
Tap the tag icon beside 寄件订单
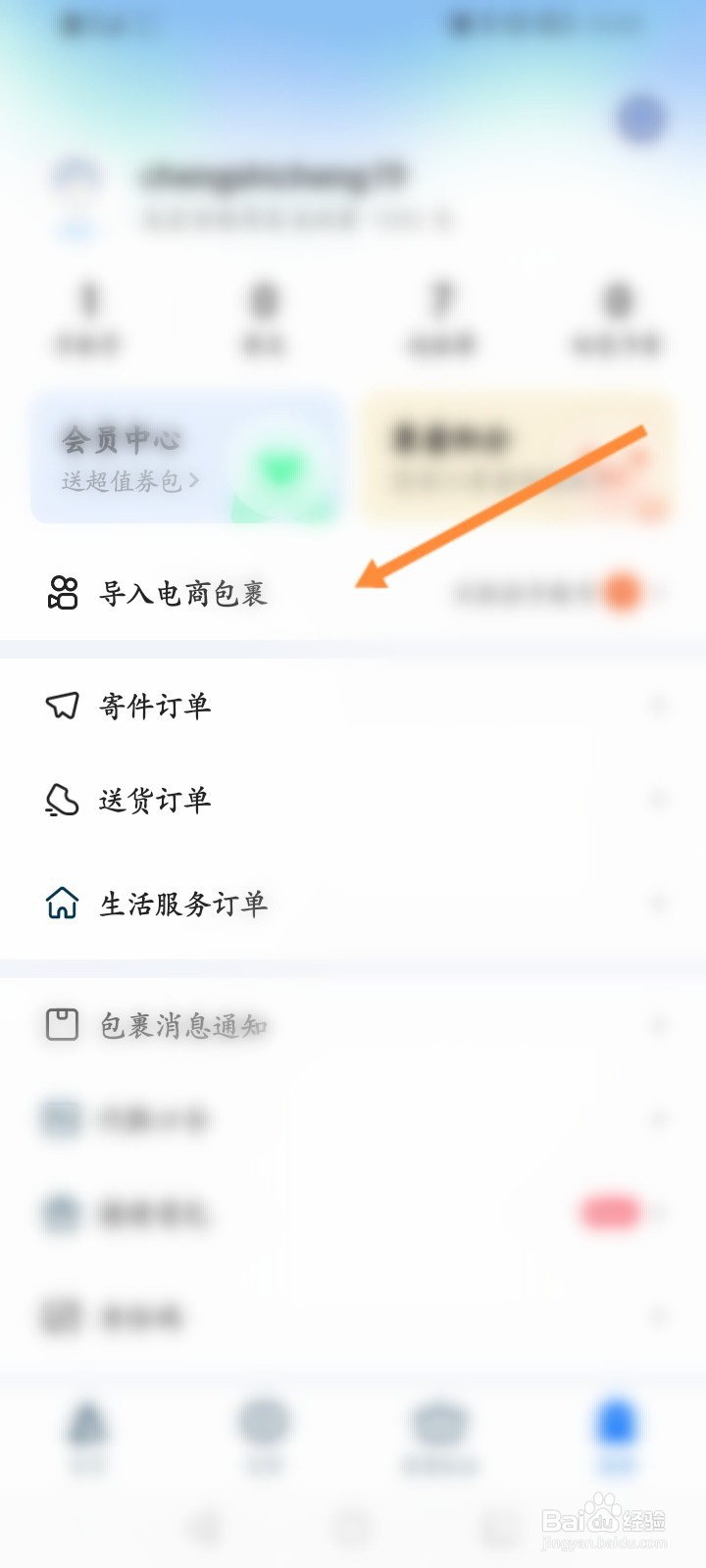click(x=63, y=704)
